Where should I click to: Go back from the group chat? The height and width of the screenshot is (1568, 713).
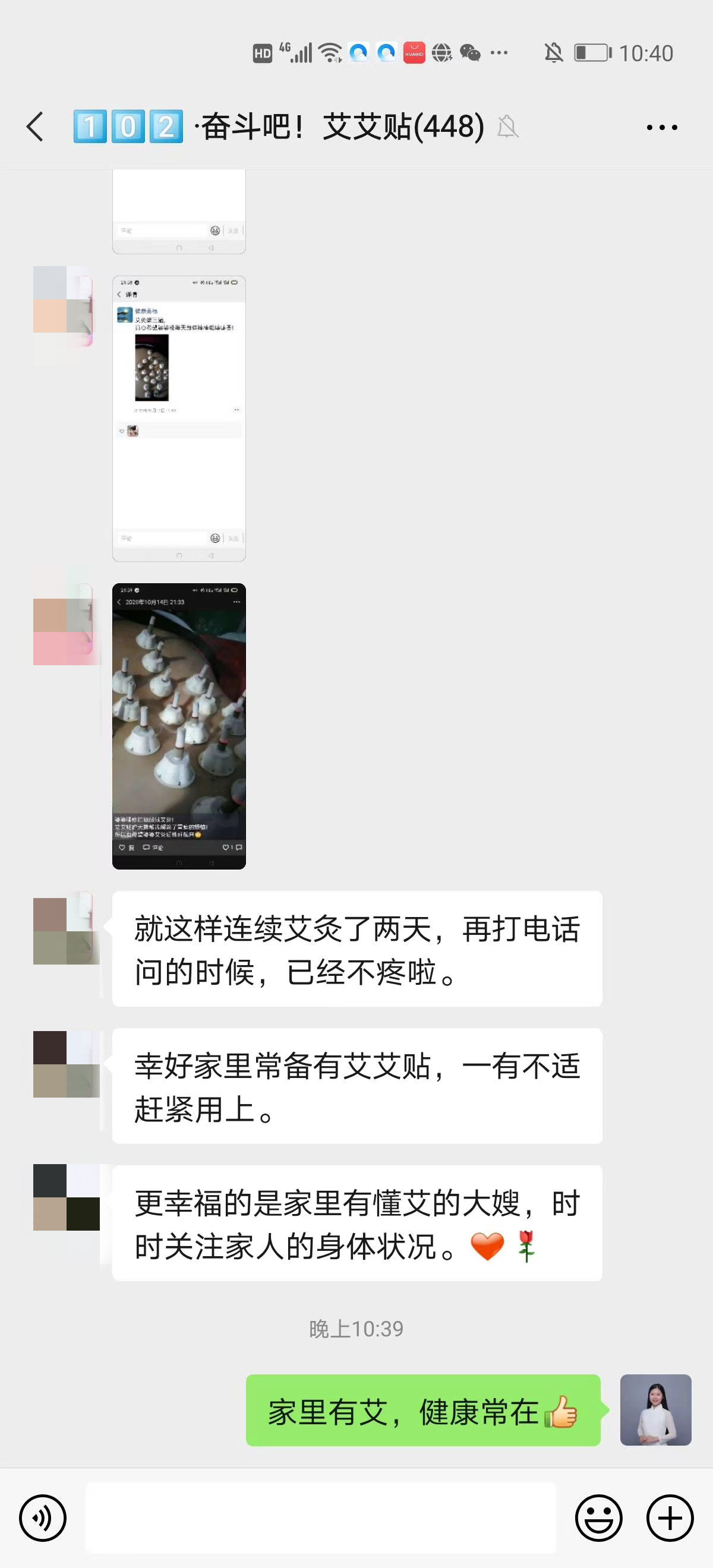[x=35, y=127]
